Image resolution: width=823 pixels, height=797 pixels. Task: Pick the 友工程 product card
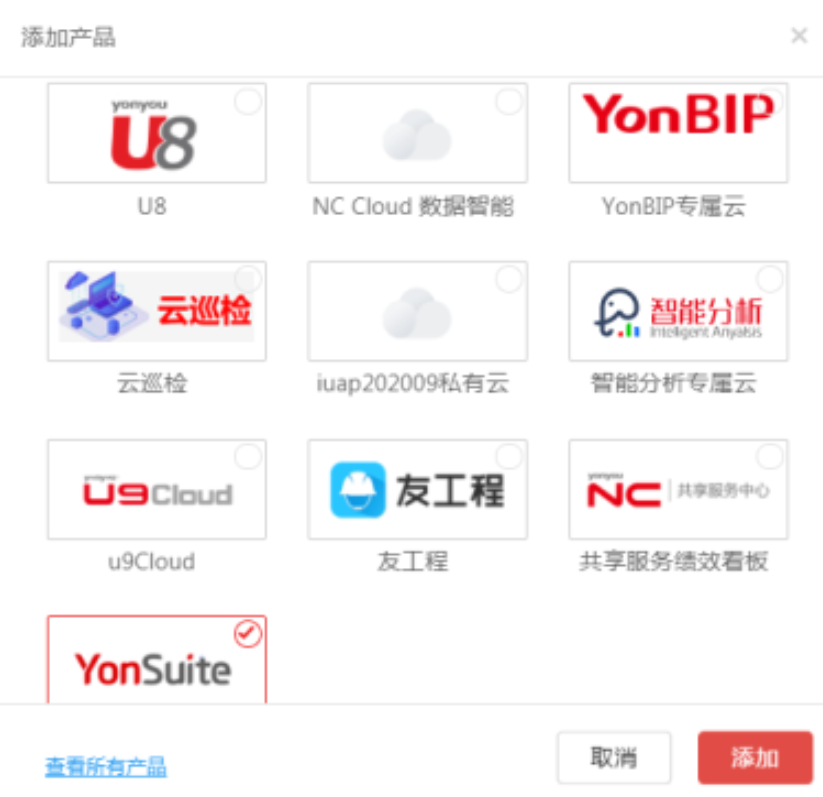pyautogui.click(x=417, y=490)
